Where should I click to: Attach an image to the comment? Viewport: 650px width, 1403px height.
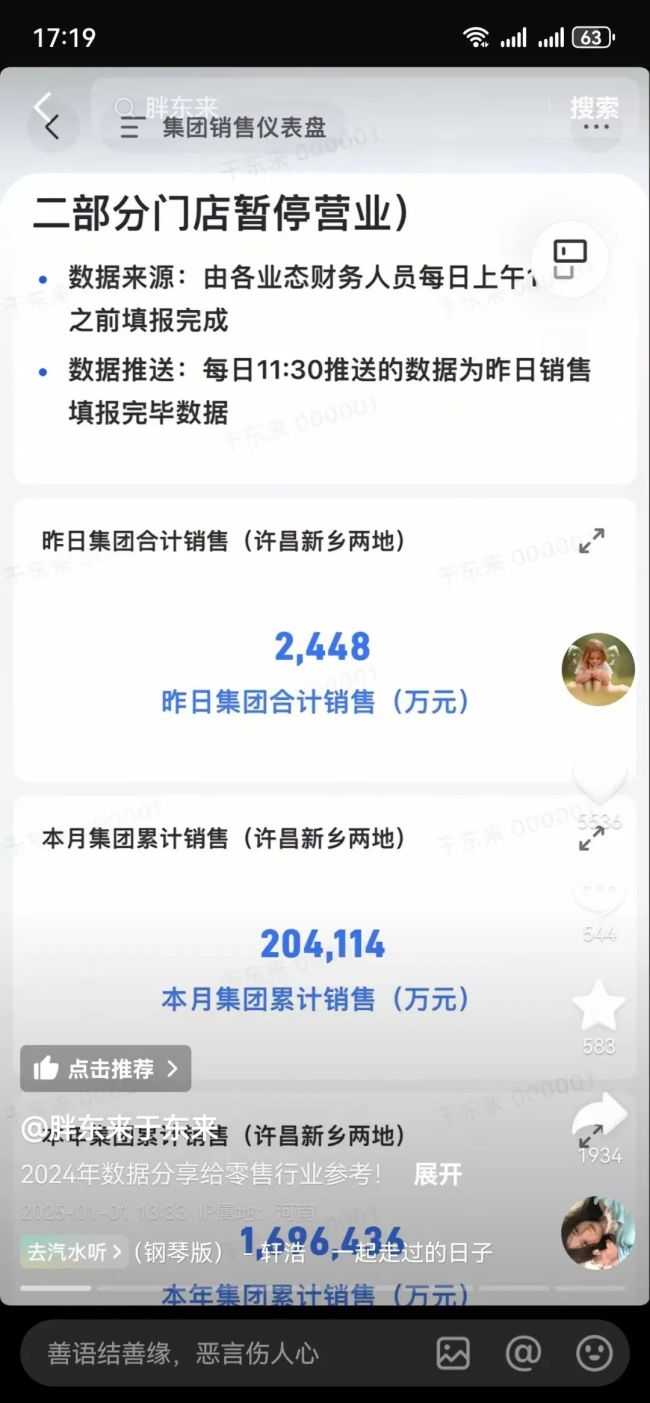453,1353
